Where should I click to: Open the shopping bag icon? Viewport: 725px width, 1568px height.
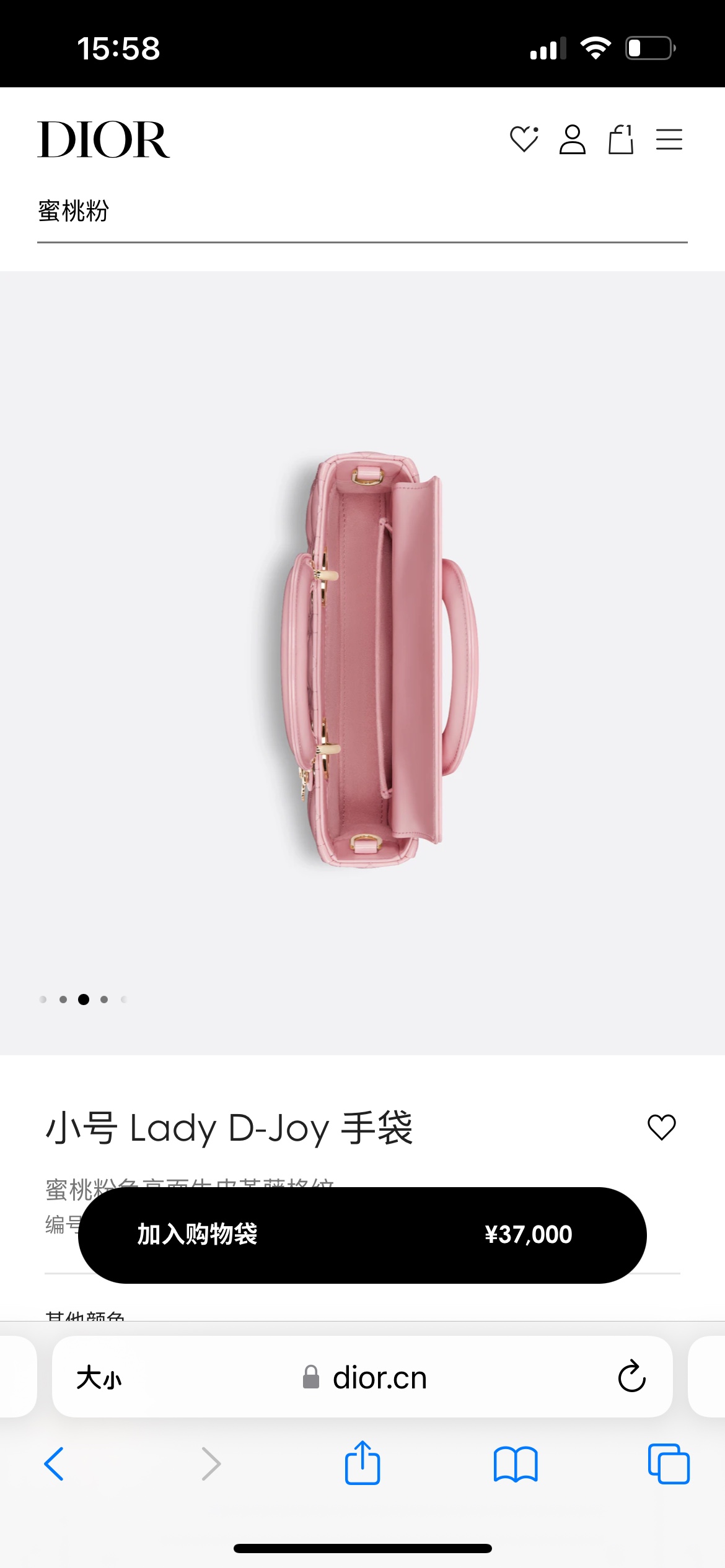tap(621, 139)
